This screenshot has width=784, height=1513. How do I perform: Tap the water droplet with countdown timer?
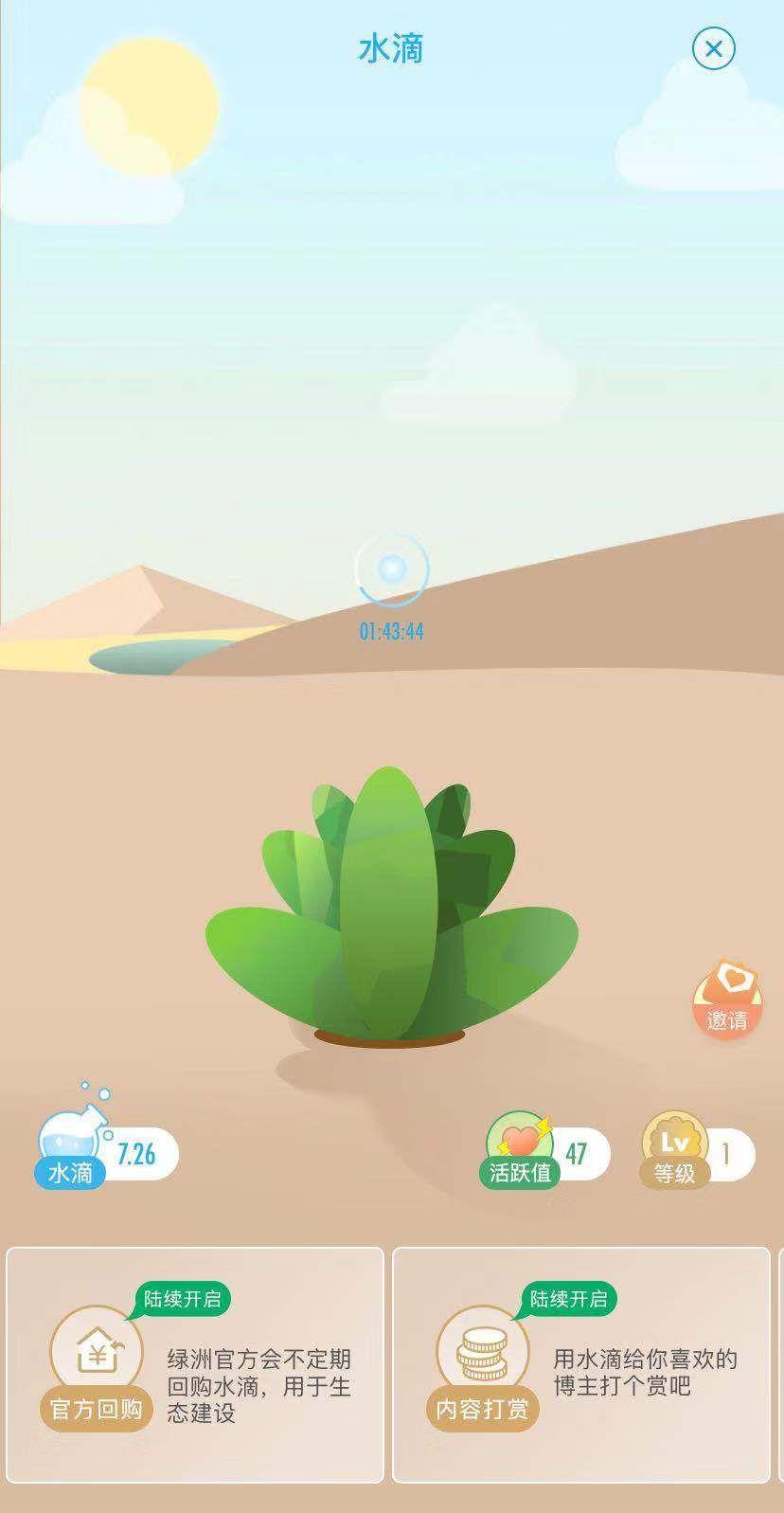[392, 570]
